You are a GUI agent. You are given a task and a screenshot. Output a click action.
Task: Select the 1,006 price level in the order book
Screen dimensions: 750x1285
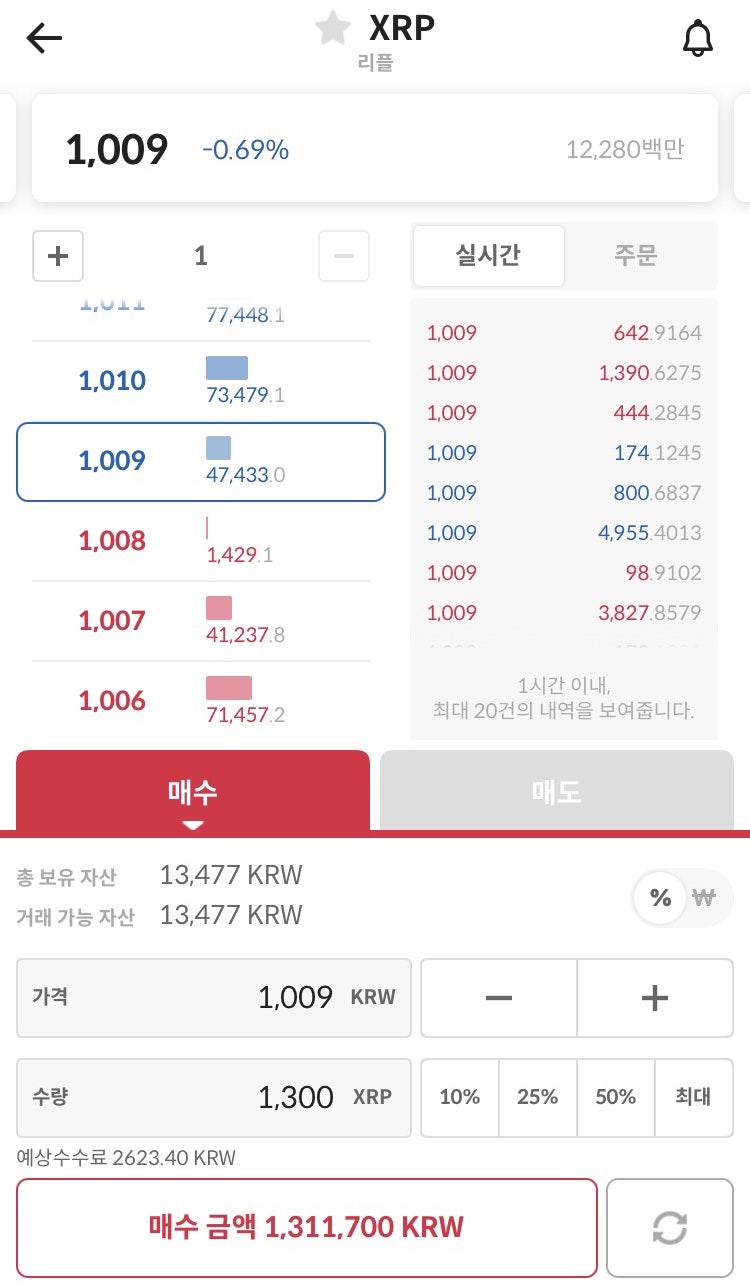click(x=200, y=701)
